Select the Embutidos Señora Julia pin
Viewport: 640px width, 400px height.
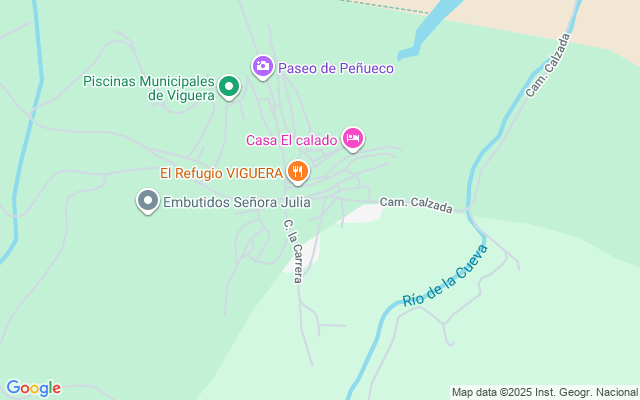coord(148,202)
